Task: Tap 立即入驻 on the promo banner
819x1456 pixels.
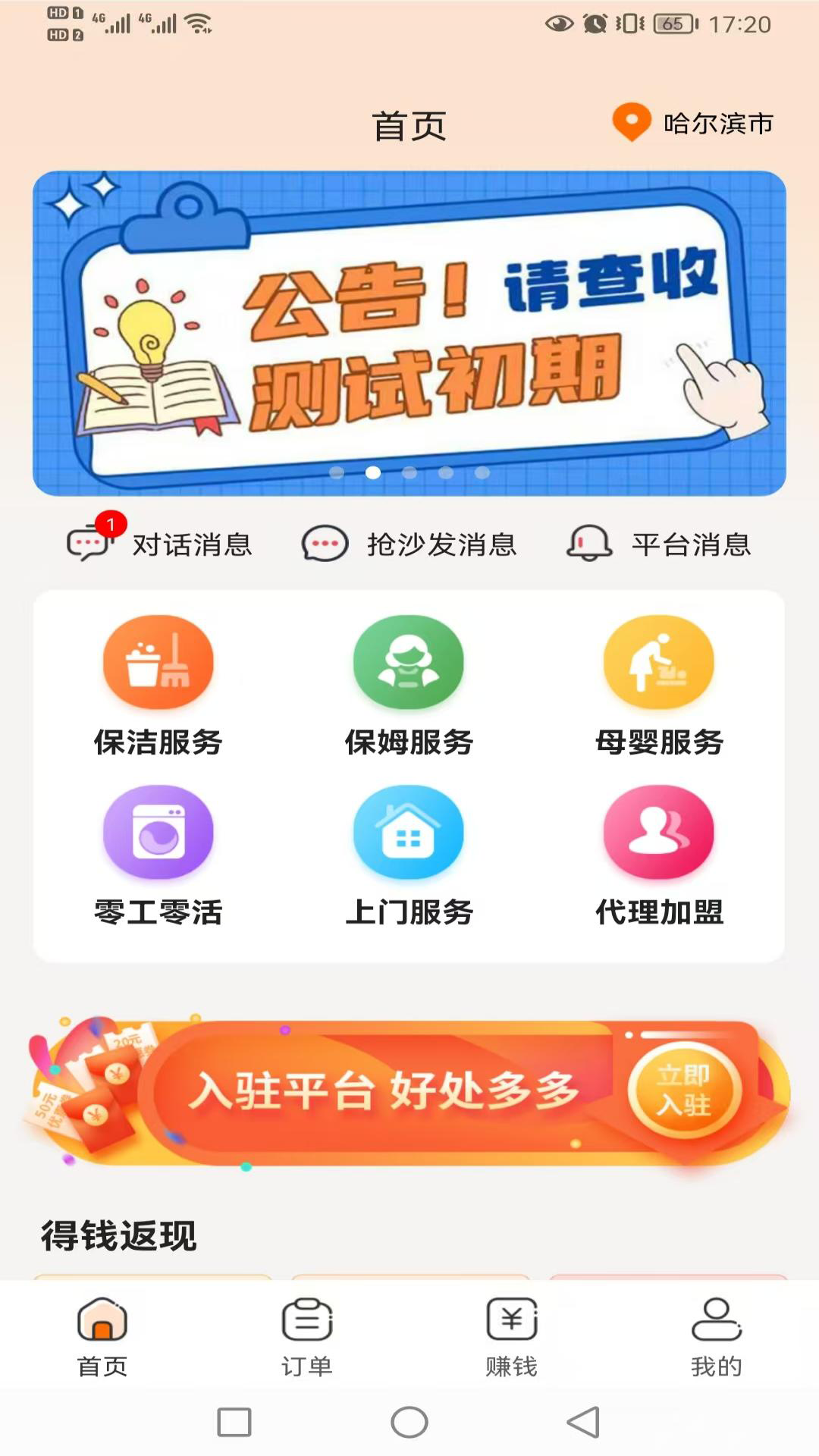Action: [683, 1090]
